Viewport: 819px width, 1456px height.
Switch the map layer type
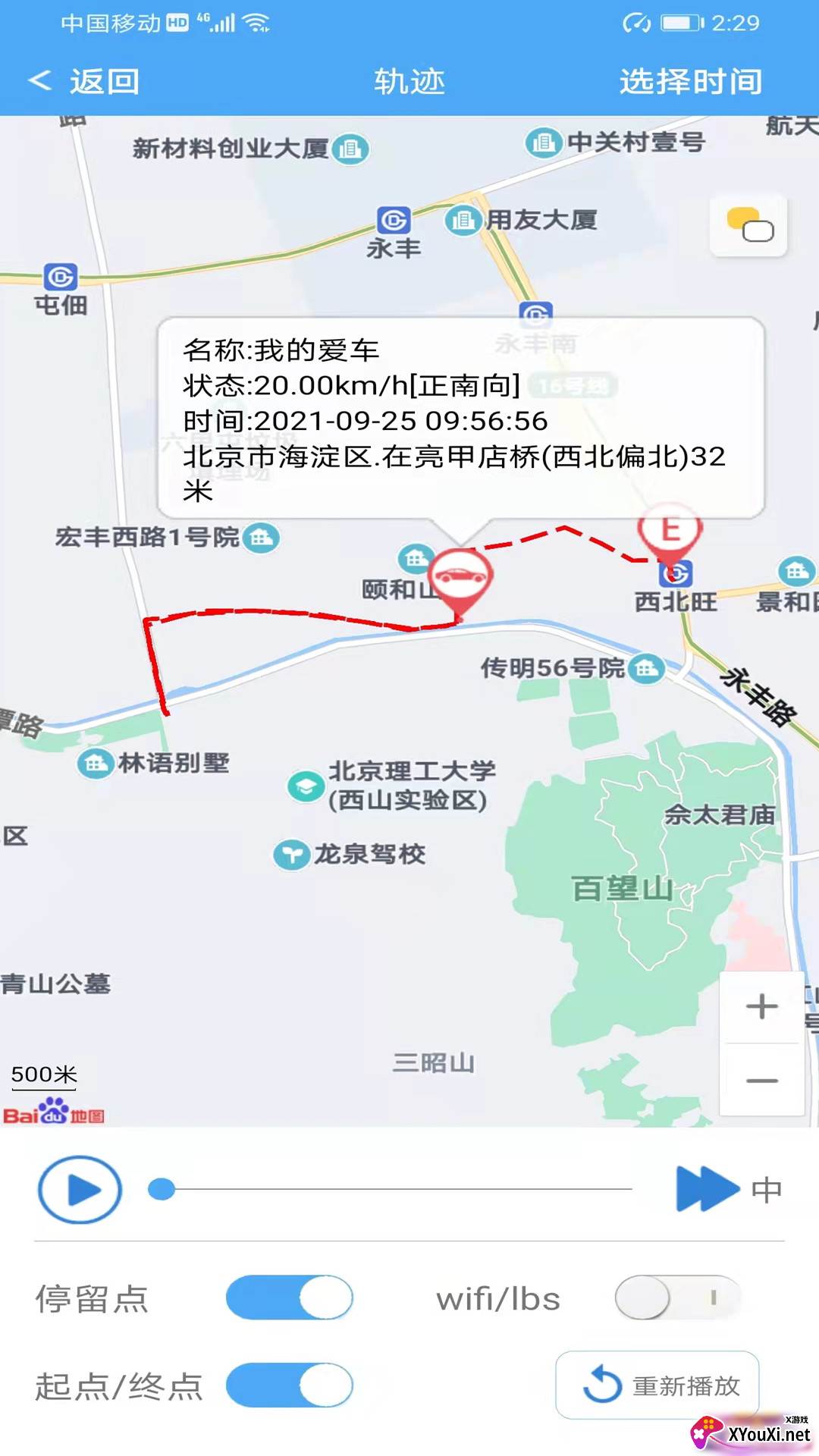(x=749, y=225)
